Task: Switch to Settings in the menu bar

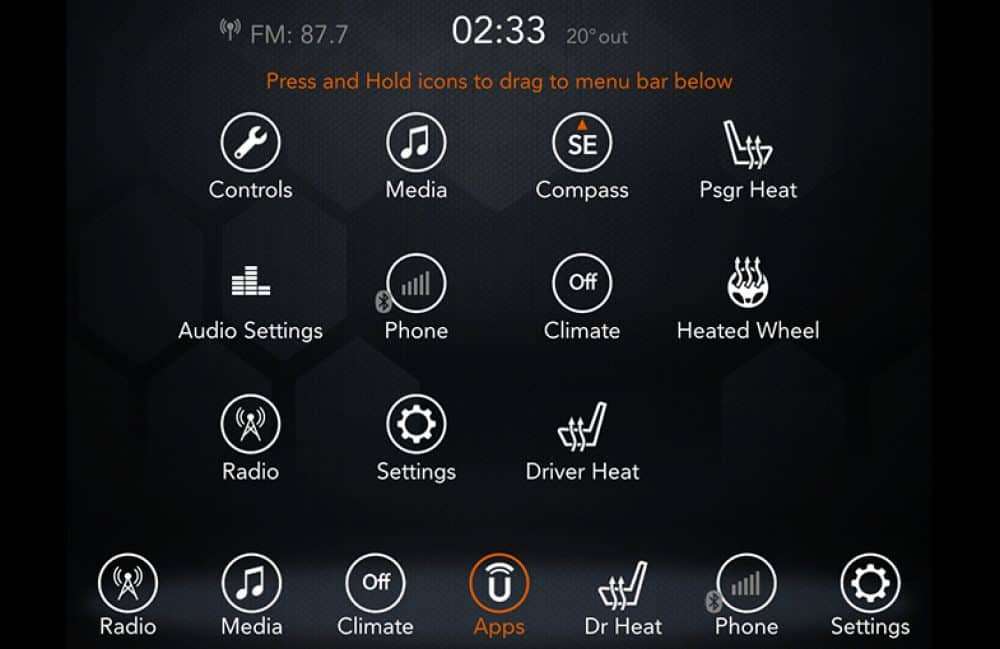Action: [x=870, y=584]
